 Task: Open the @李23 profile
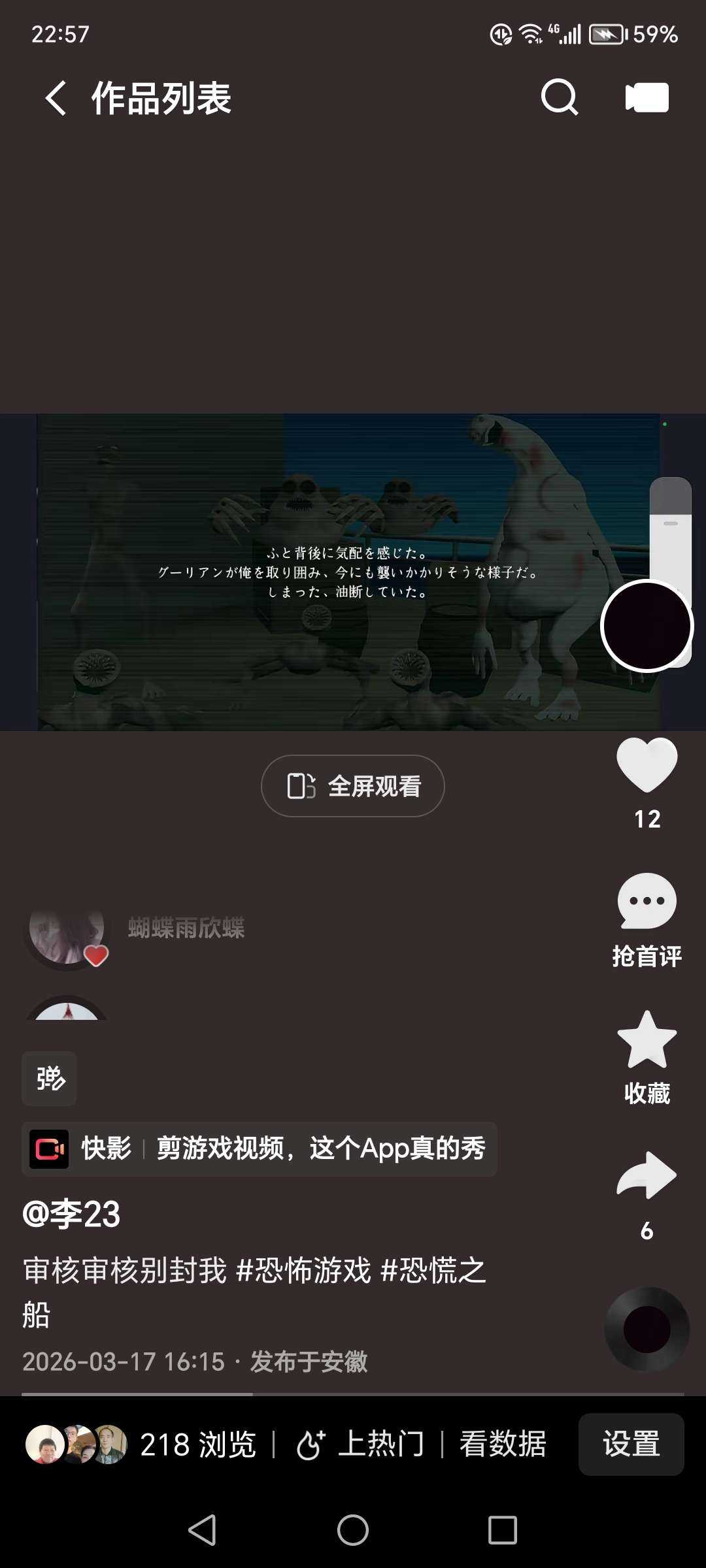point(72,1215)
